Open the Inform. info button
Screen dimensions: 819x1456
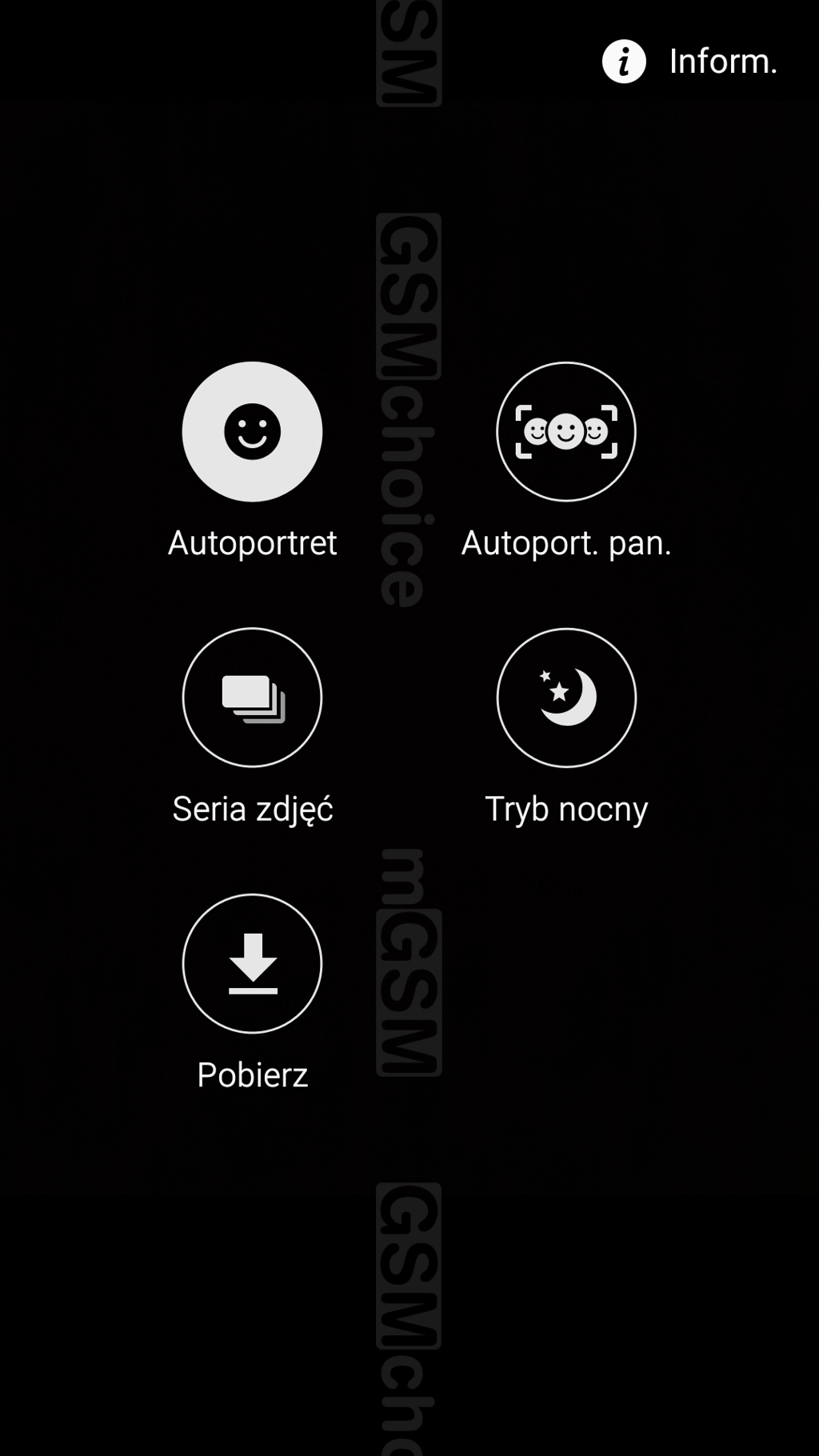point(689,62)
